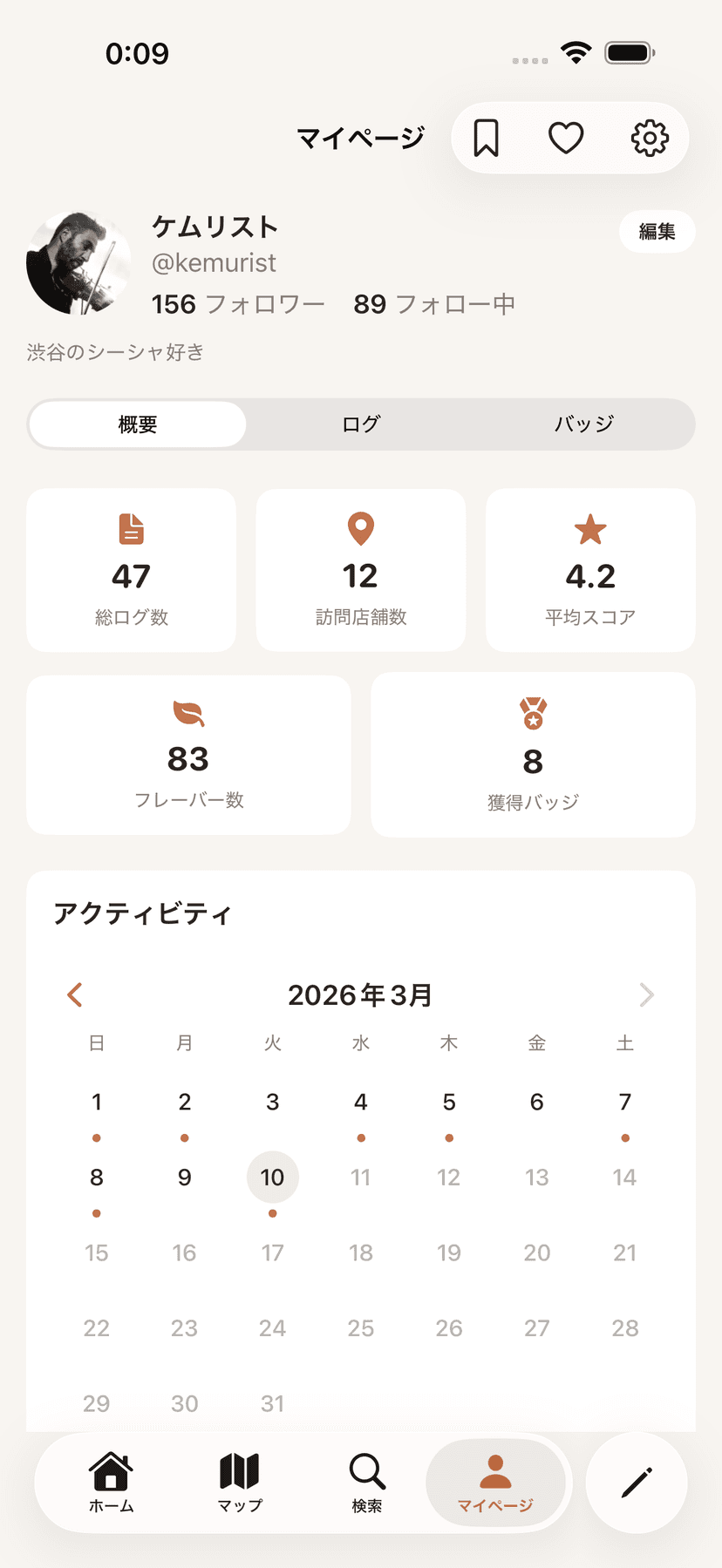Tap the medal icon above 獲得バッジ

[533, 712]
